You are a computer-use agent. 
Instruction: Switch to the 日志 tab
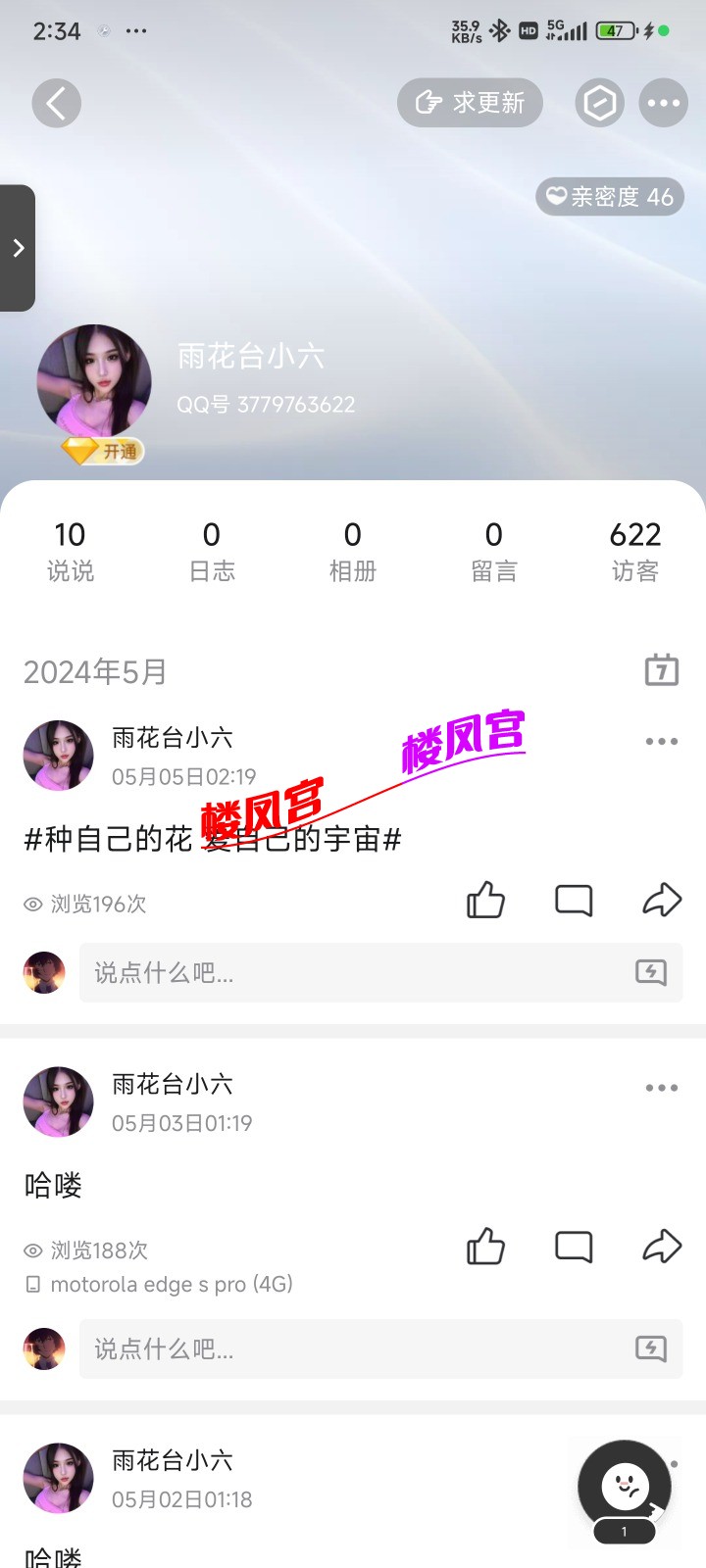coord(212,551)
